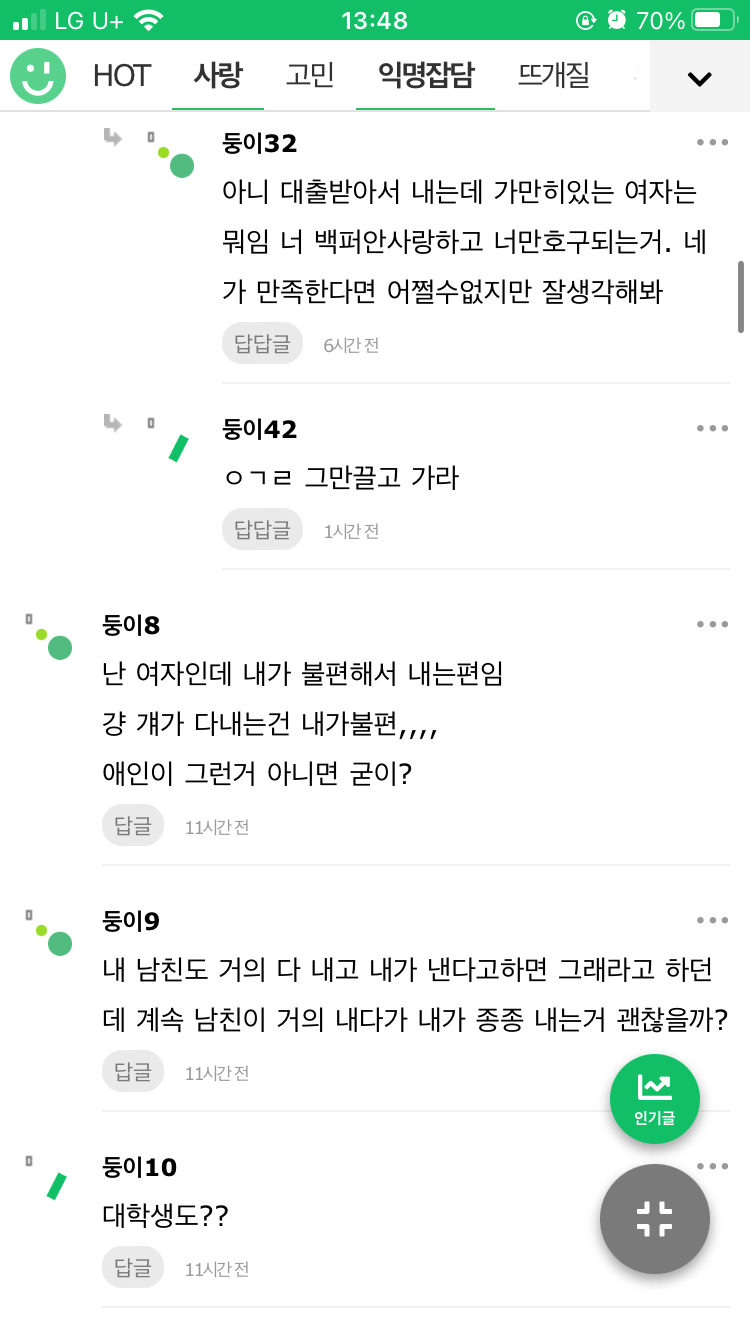Expand the board list dropdown arrow
The width and height of the screenshot is (750, 1334).
click(x=699, y=79)
